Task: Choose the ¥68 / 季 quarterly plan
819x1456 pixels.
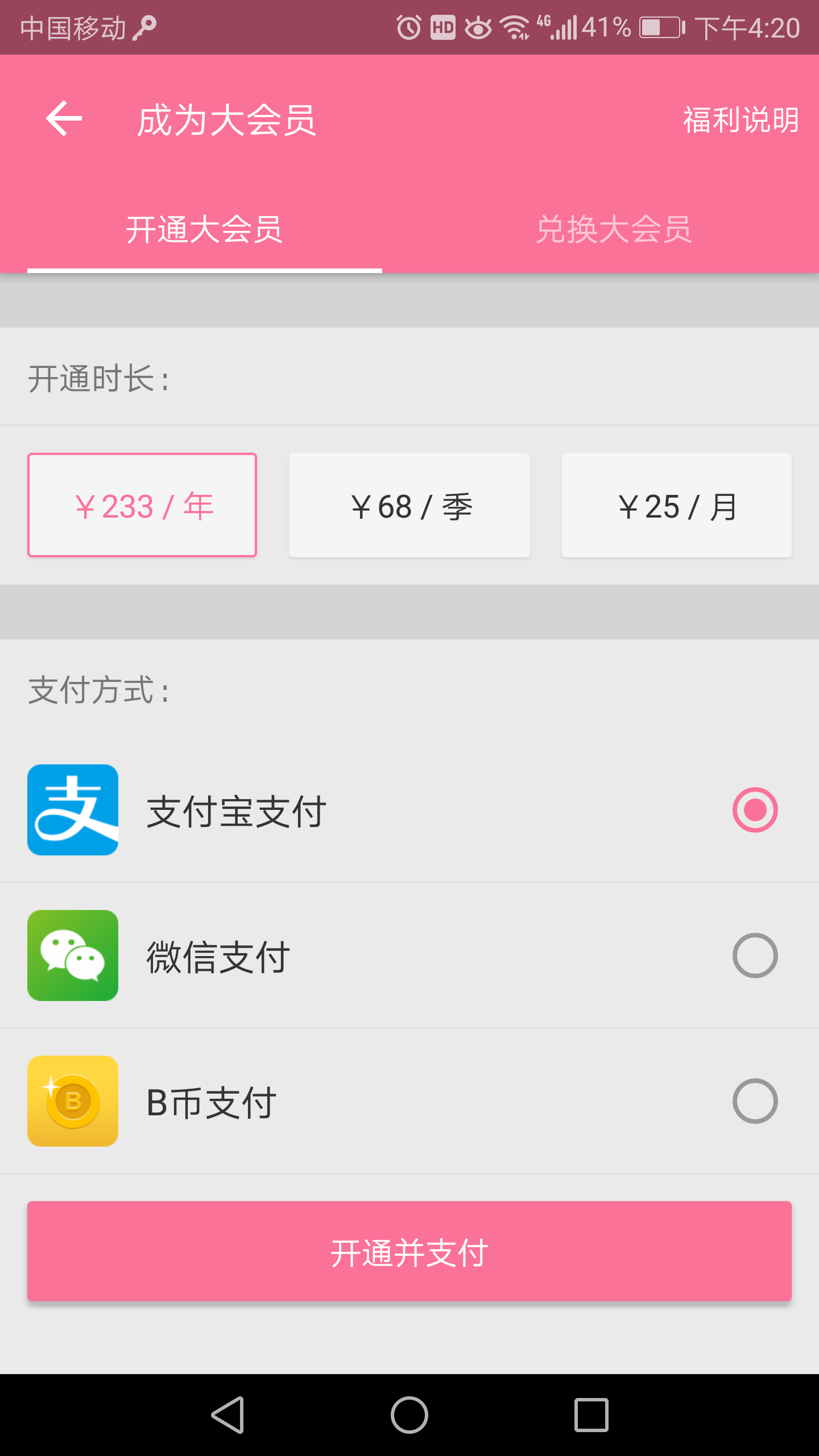Action: click(409, 505)
